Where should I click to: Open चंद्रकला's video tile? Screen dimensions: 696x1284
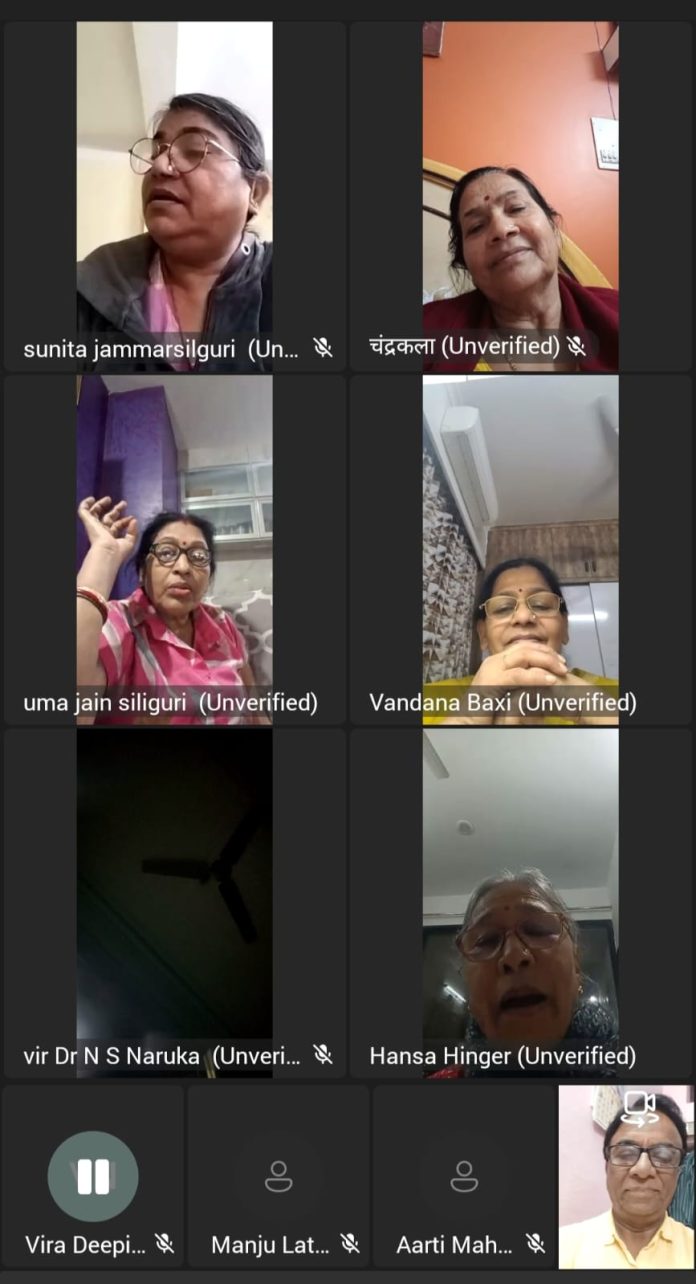click(520, 195)
